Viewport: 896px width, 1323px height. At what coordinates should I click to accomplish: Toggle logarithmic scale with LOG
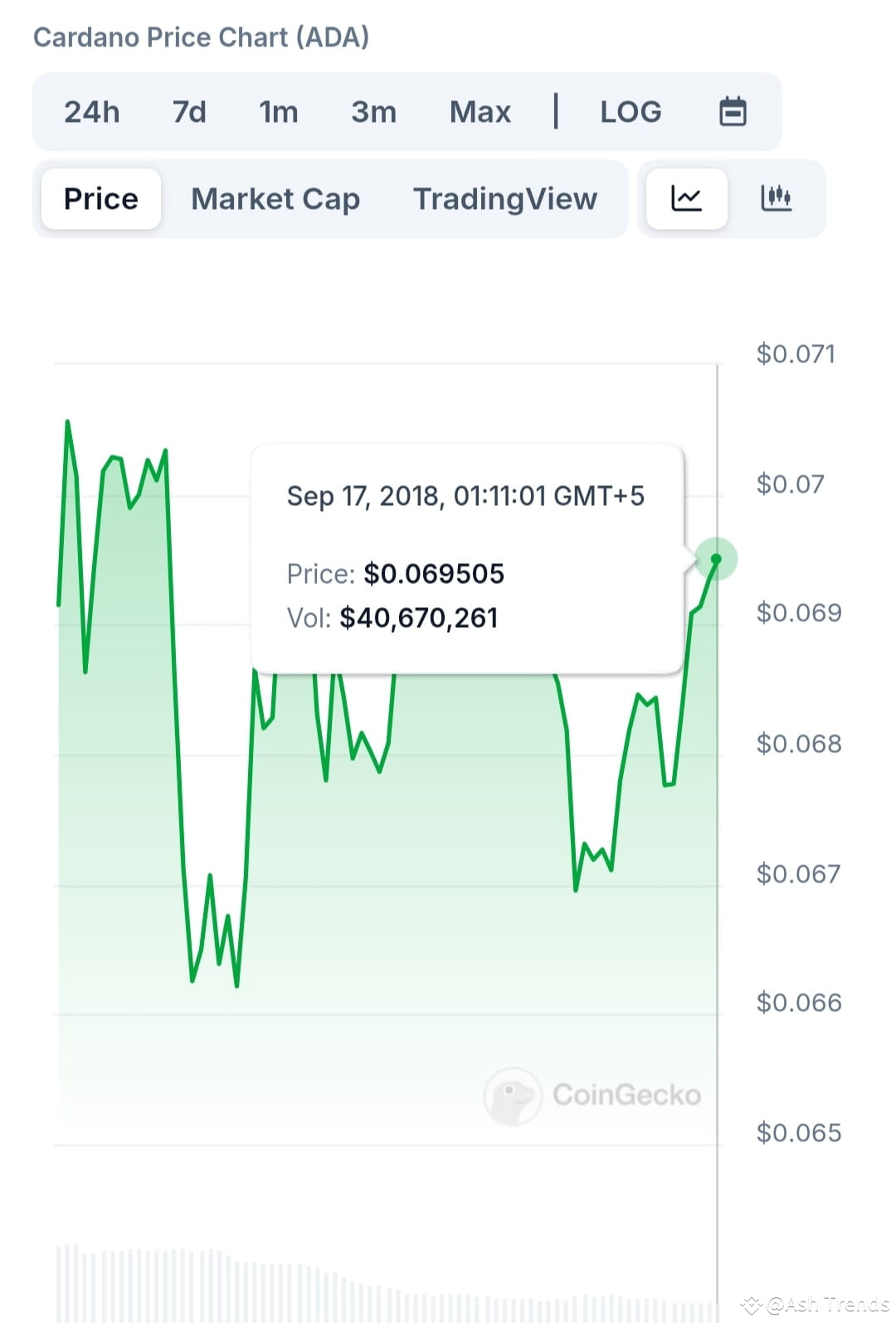[631, 111]
